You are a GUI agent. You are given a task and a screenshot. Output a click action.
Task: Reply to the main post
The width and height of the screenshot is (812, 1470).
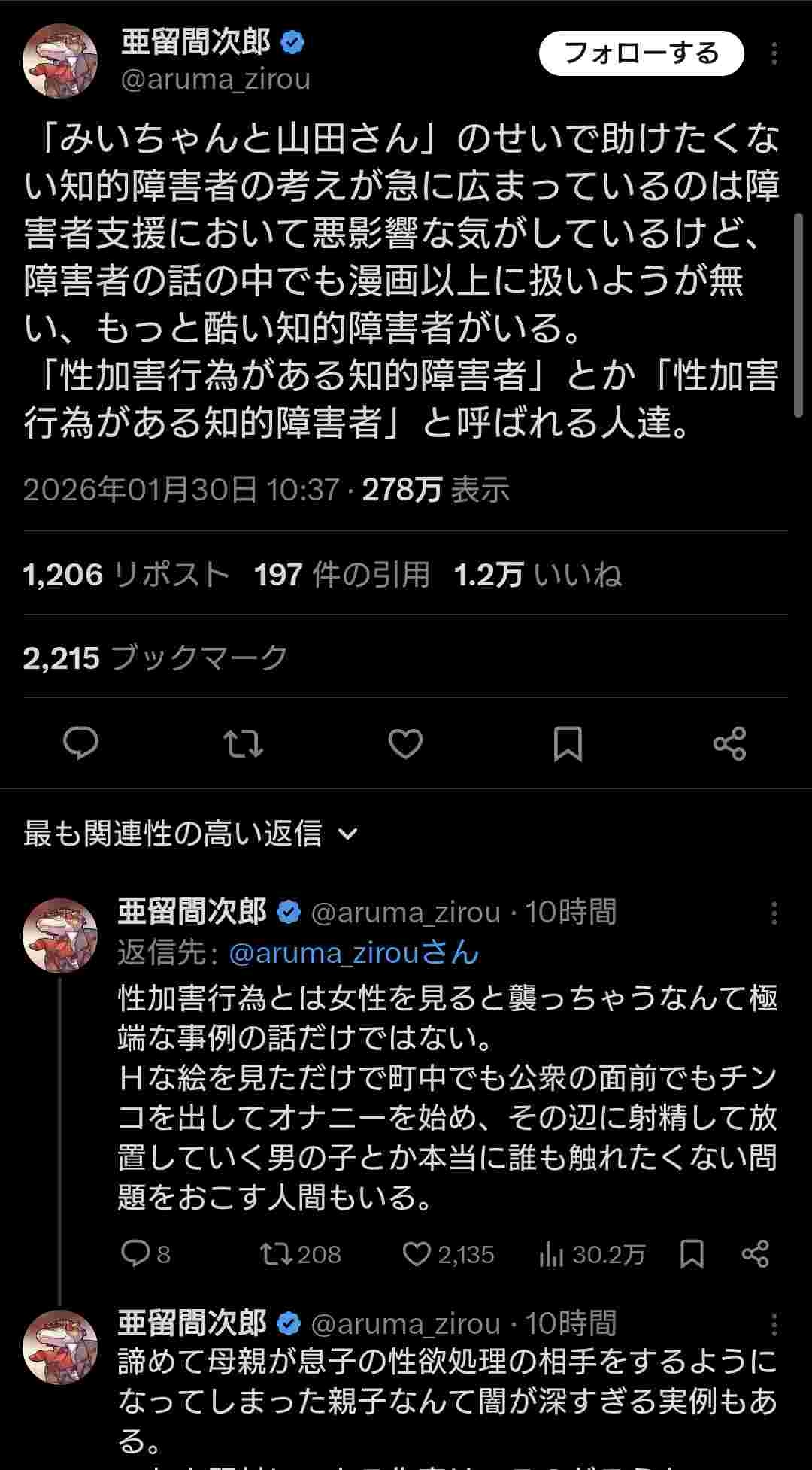[x=80, y=743]
